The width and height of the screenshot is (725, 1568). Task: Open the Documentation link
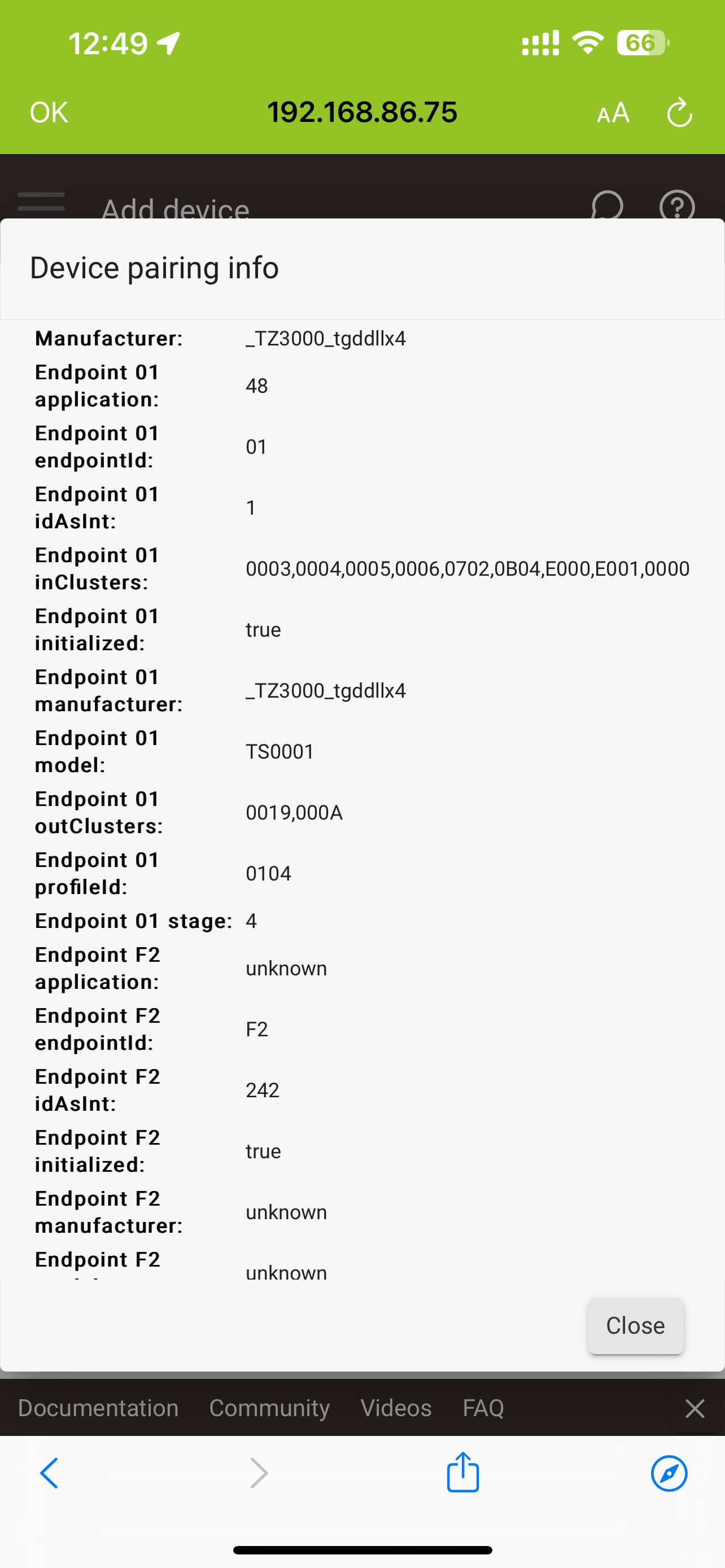98,1408
